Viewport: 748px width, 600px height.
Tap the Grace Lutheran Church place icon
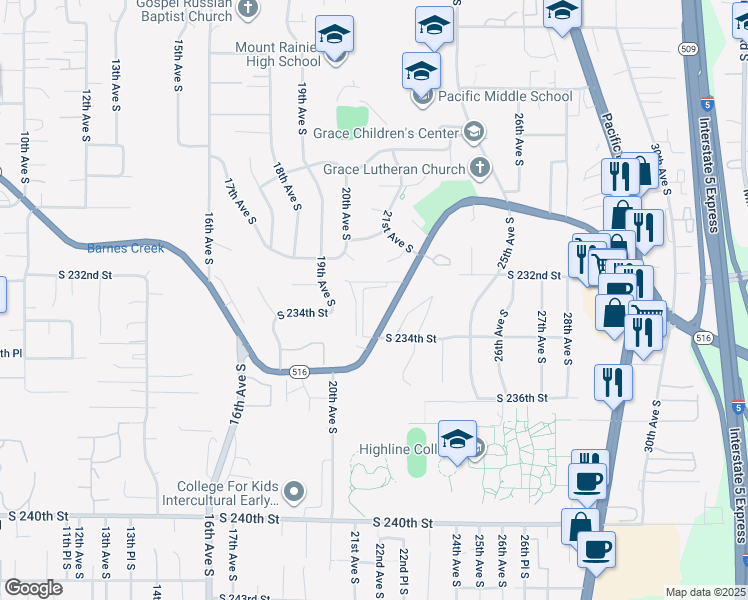[481, 167]
